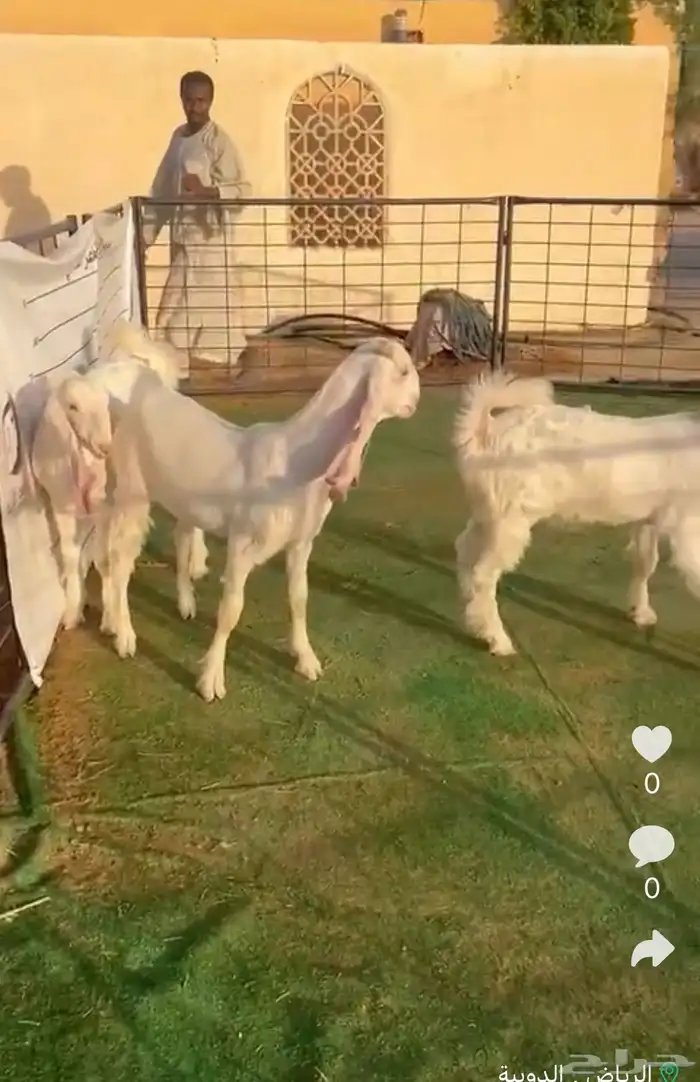Open the comments bubble
The image size is (700, 1082).
click(651, 846)
